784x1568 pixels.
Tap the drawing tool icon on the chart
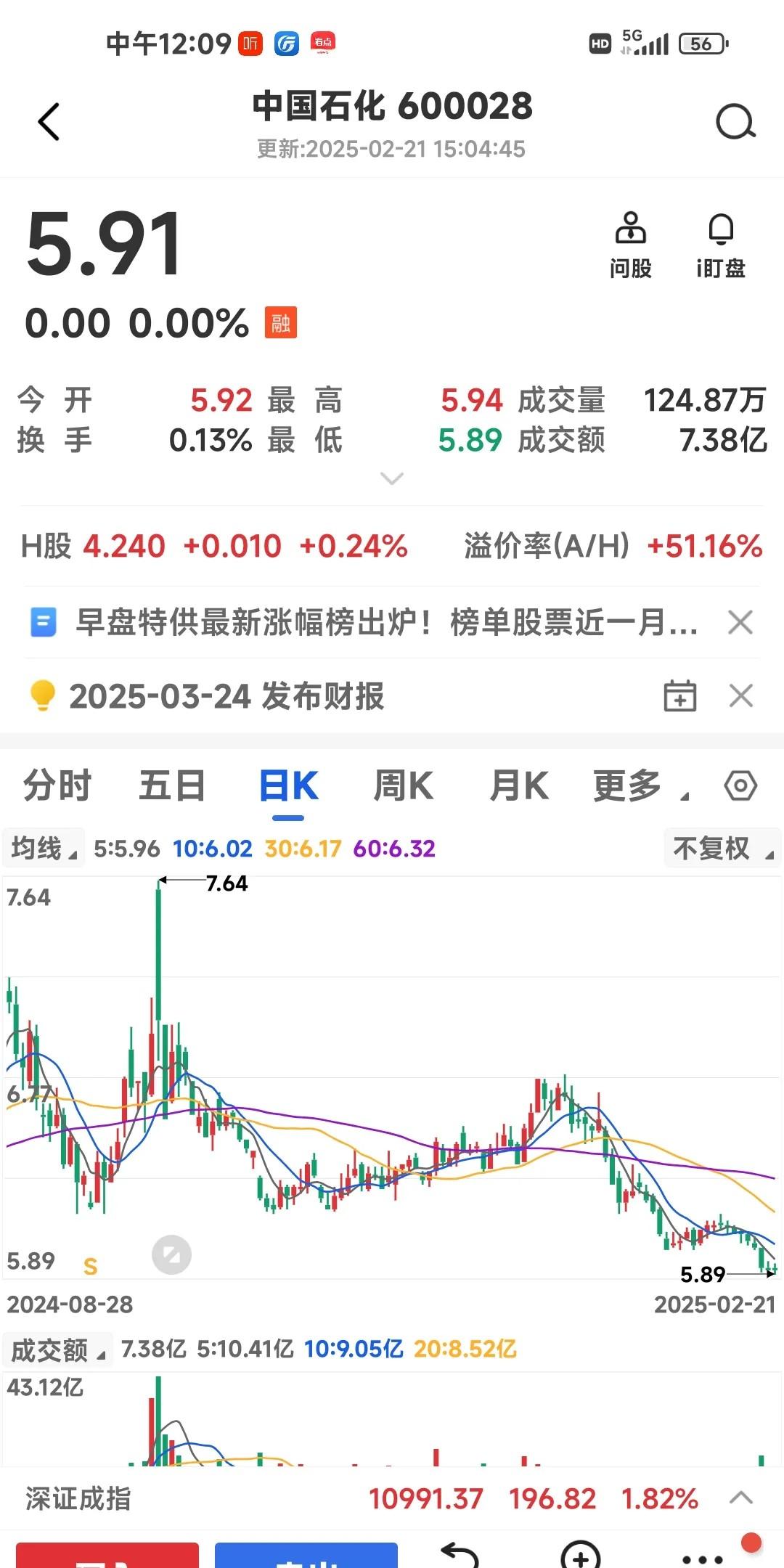(x=171, y=1255)
